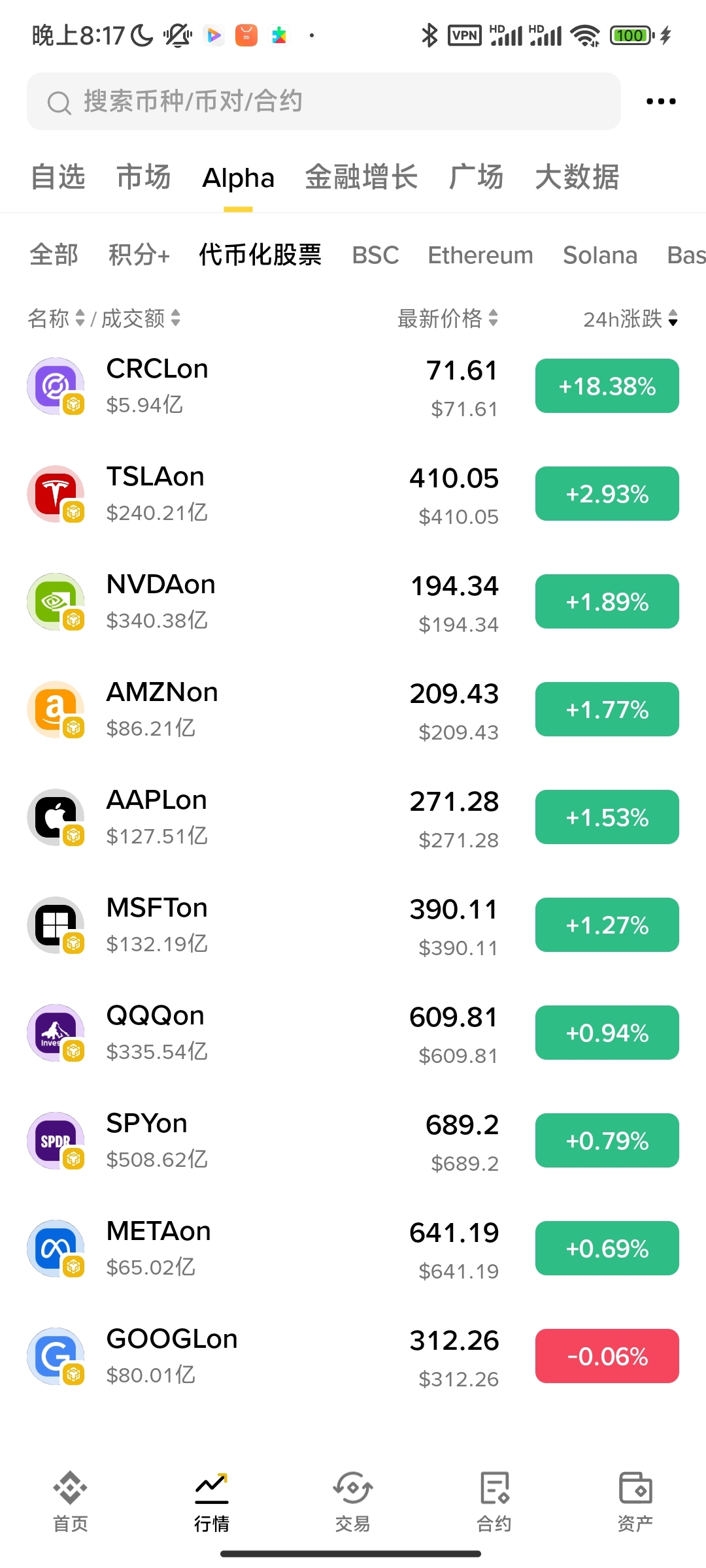Select the 积分+ filter
The height and width of the screenshot is (1568, 706).
(139, 255)
